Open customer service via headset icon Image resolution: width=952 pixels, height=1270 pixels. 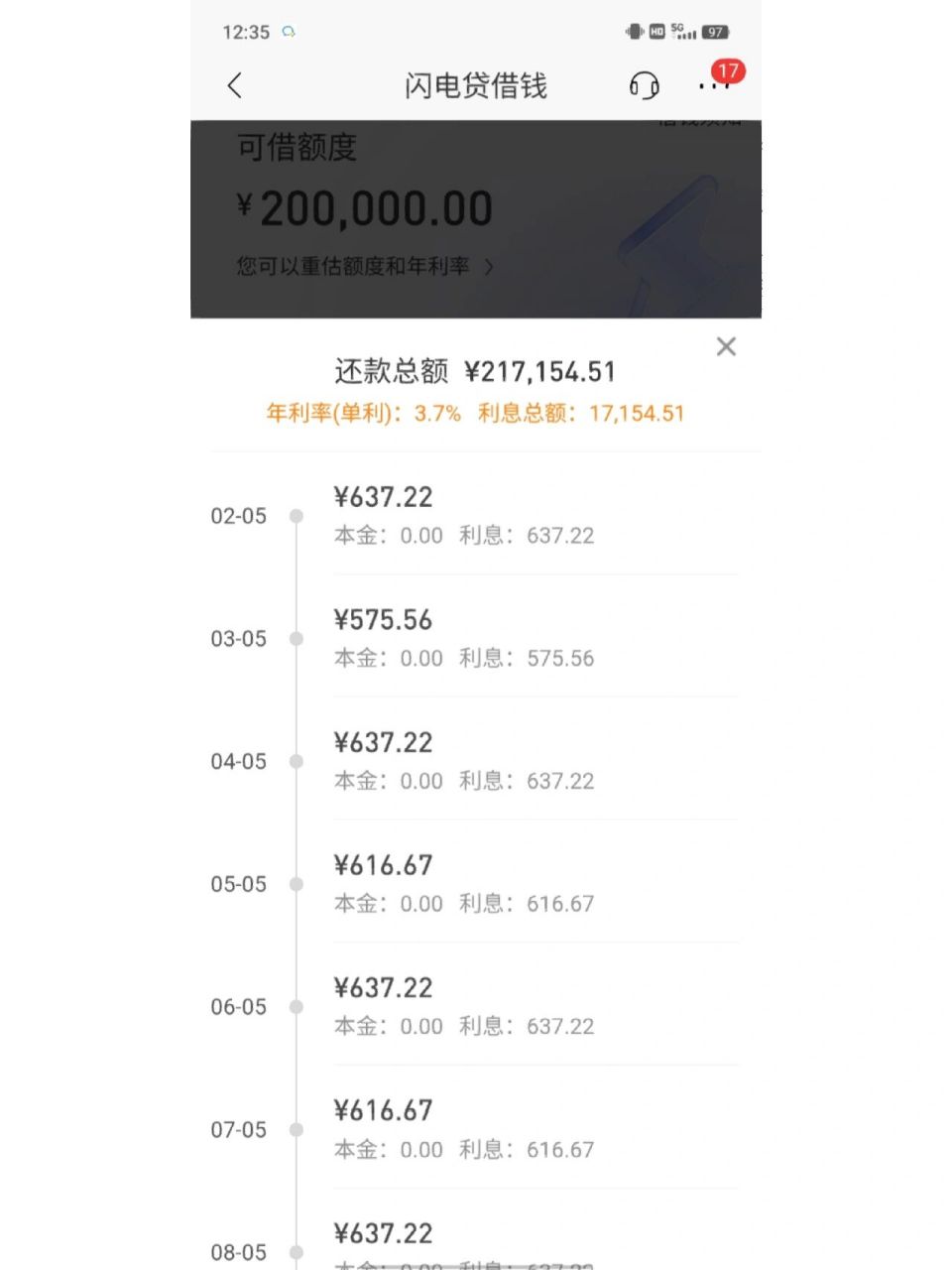(643, 86)
